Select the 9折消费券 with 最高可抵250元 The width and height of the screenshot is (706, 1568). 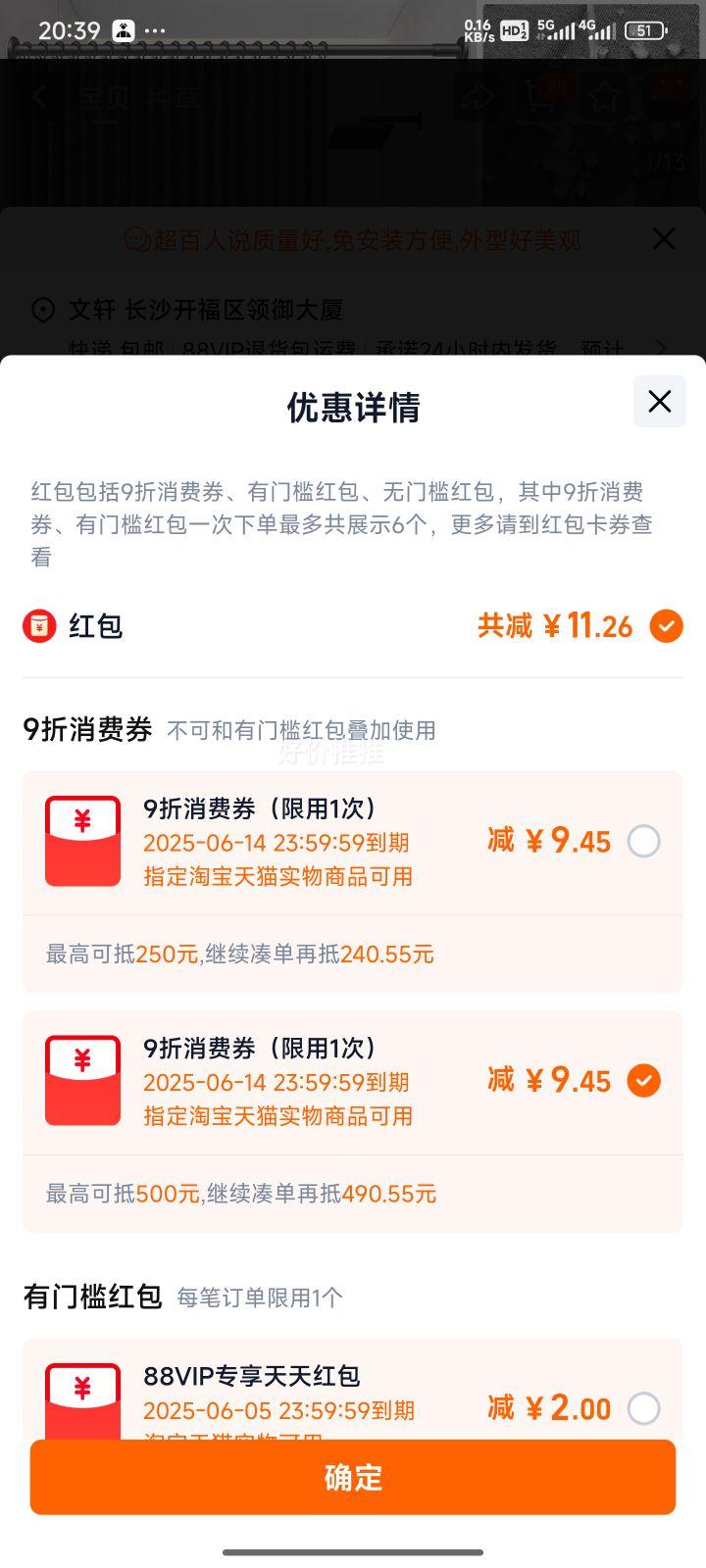pyautogui.click(x=643, y=841)
